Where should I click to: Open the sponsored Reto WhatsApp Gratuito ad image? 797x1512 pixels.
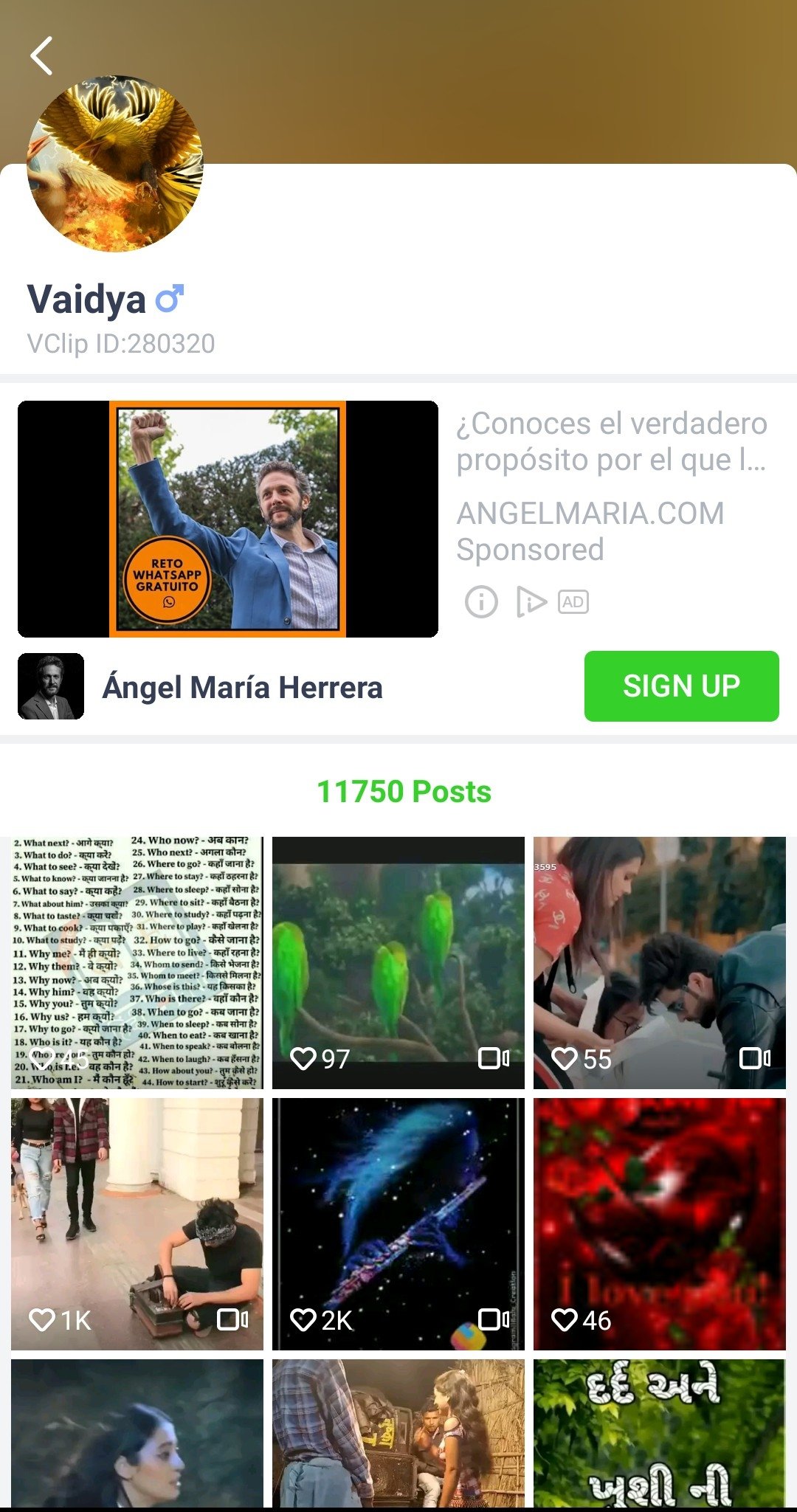tap(228, 519)
